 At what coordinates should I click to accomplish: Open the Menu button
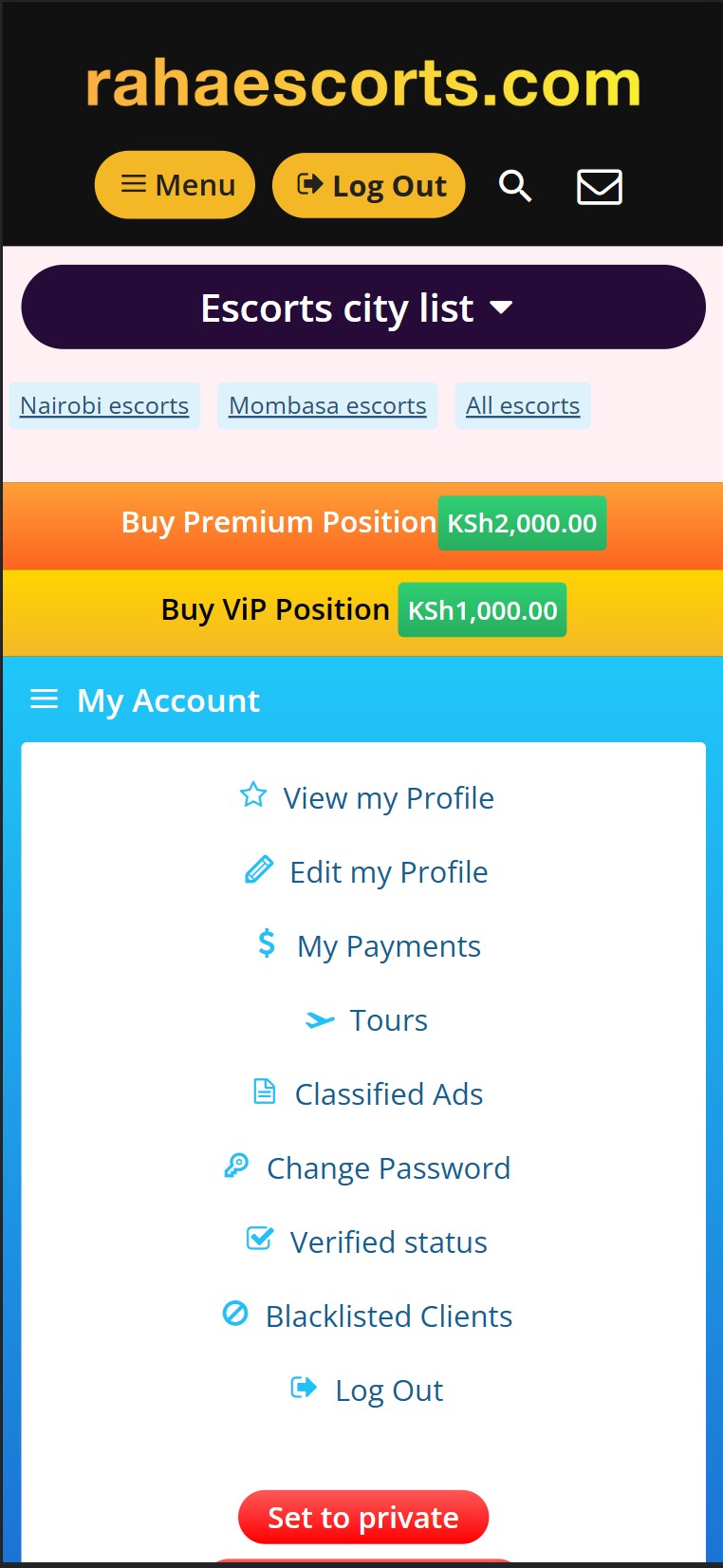click(x=175, y=185)
